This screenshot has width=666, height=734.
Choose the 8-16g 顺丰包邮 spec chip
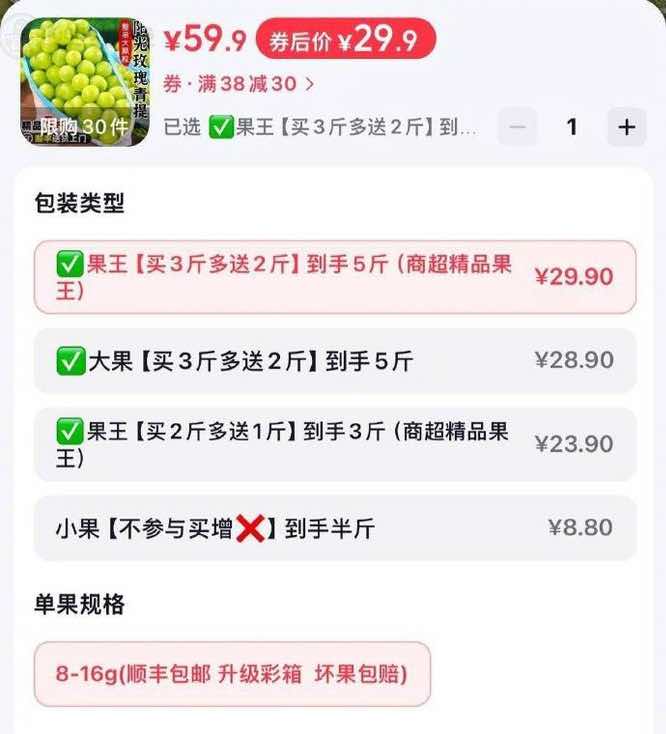(232, 674)
